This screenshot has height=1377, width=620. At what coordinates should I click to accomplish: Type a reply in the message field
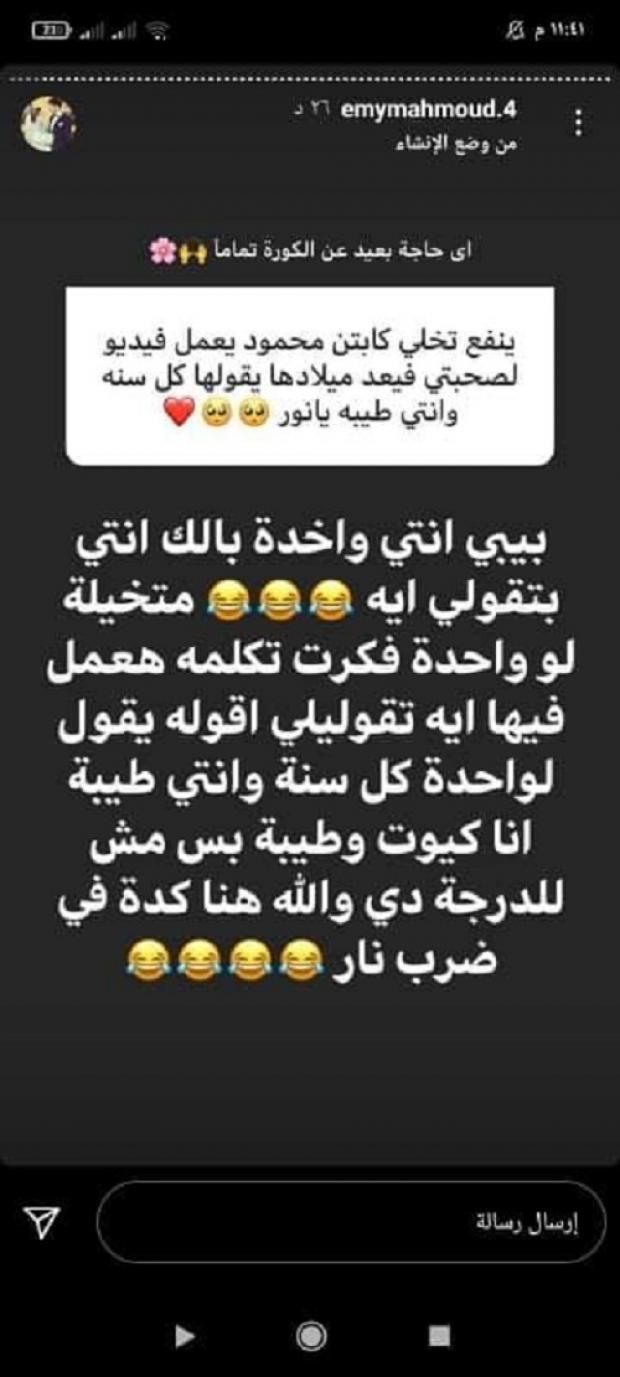tap(350, 1222)
